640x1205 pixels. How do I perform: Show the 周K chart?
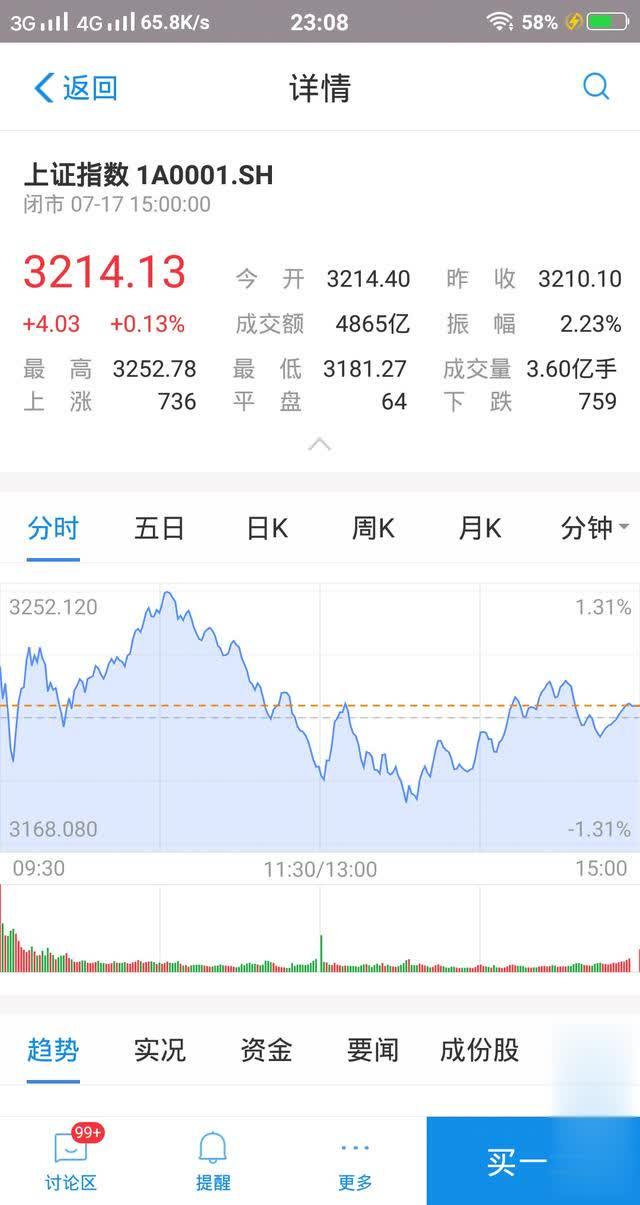pos(372,528)
